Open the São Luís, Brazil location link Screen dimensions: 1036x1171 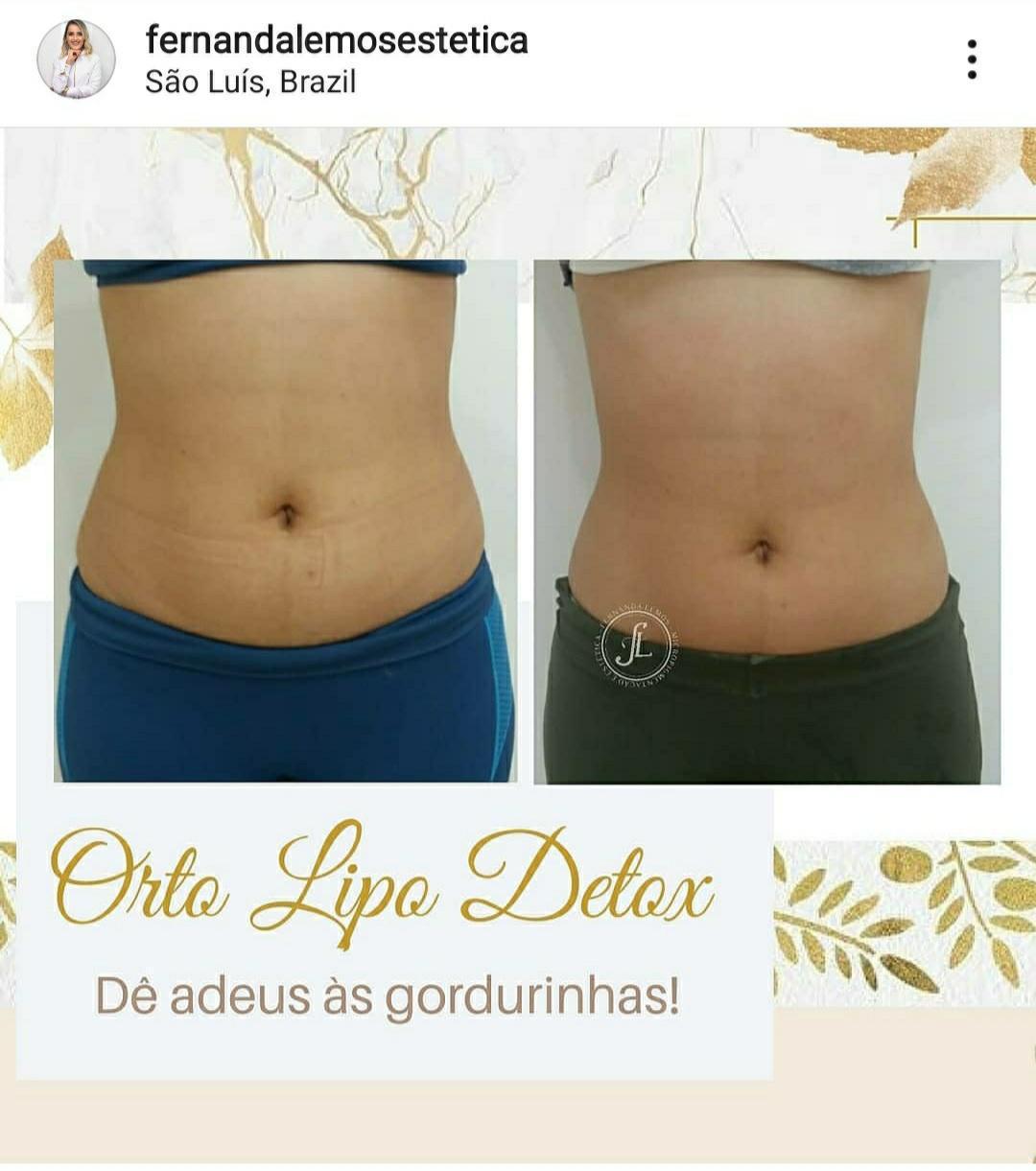click(249, 82)
